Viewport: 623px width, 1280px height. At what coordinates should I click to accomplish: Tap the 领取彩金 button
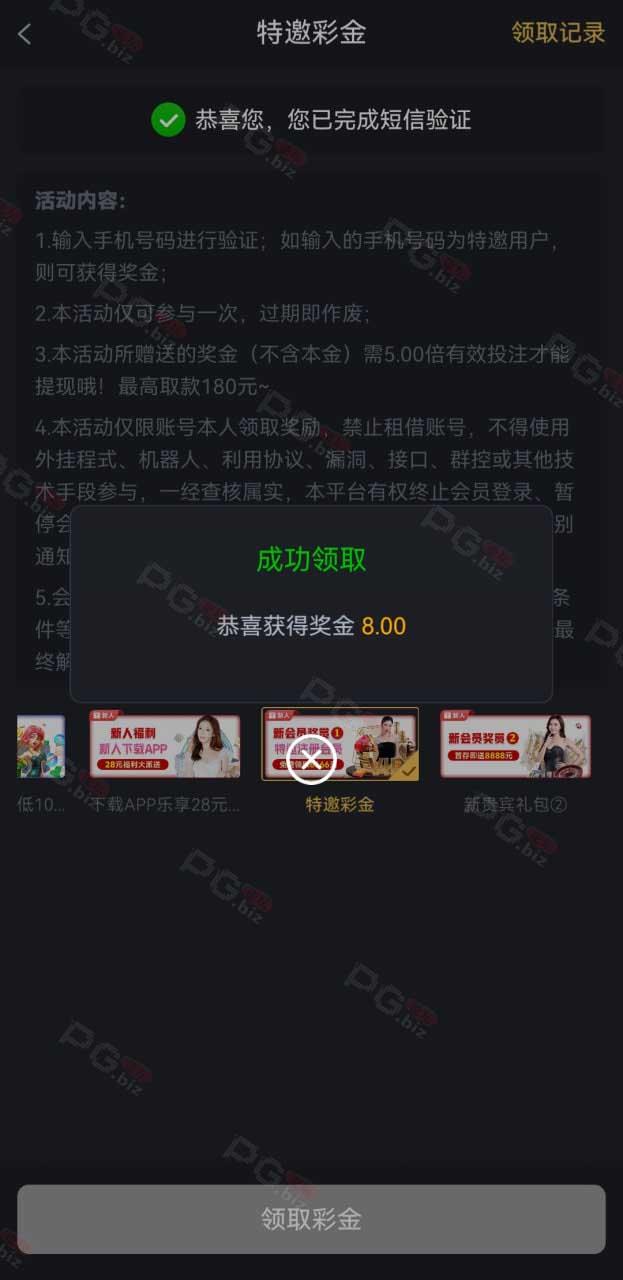(311, 1219)
